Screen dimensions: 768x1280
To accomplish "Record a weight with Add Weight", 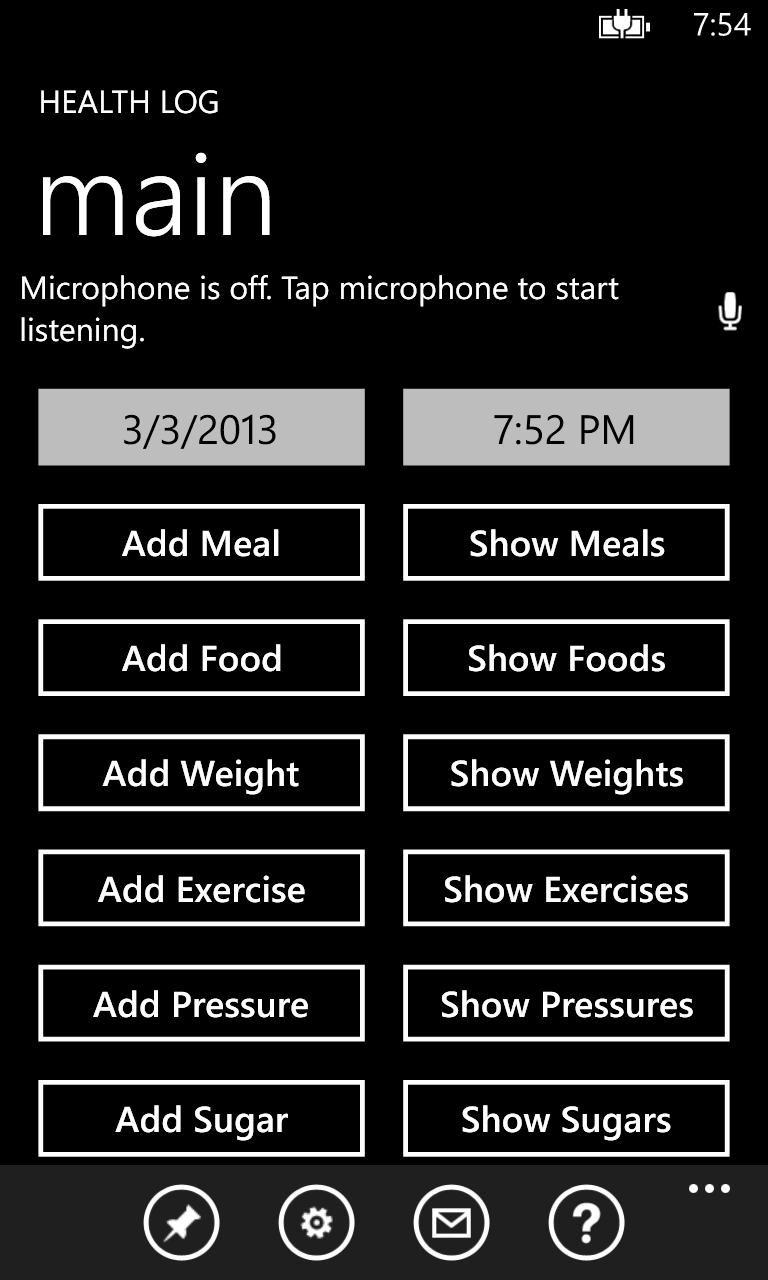I will 201,773.
